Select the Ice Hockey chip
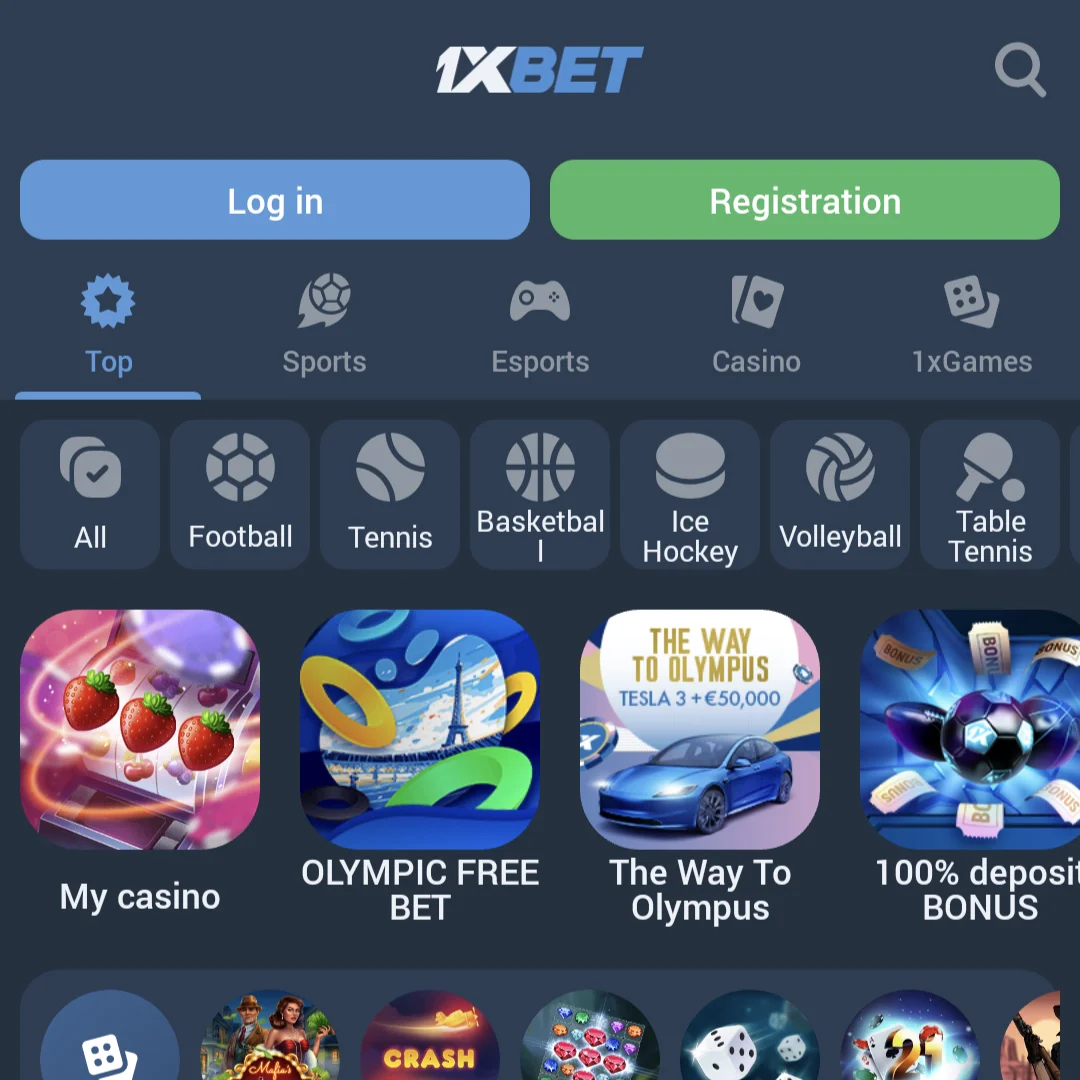 690,495
